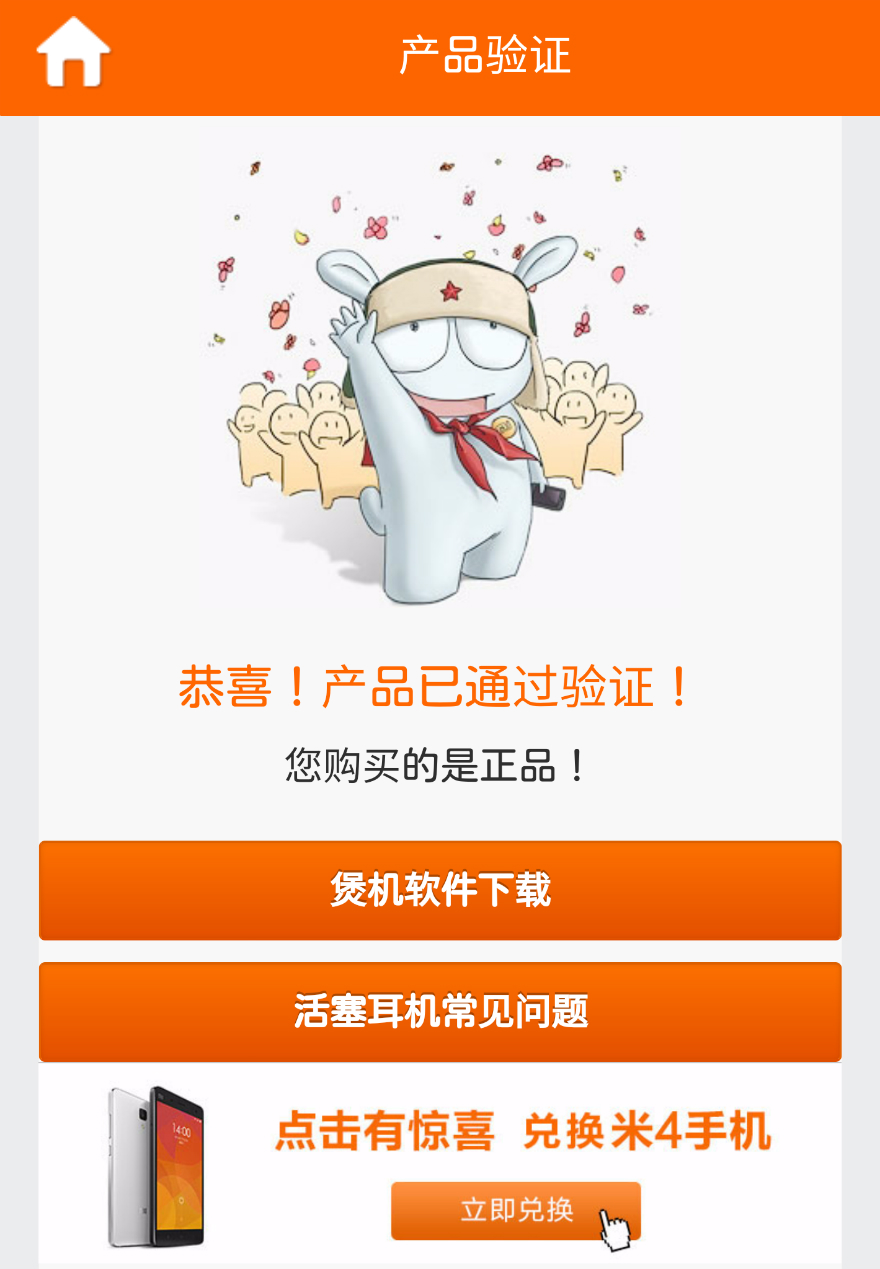The image size is (880, 1269).
Task: Open 活塞耳机常见问题 FAQ
Action: tap(440, 1011)
